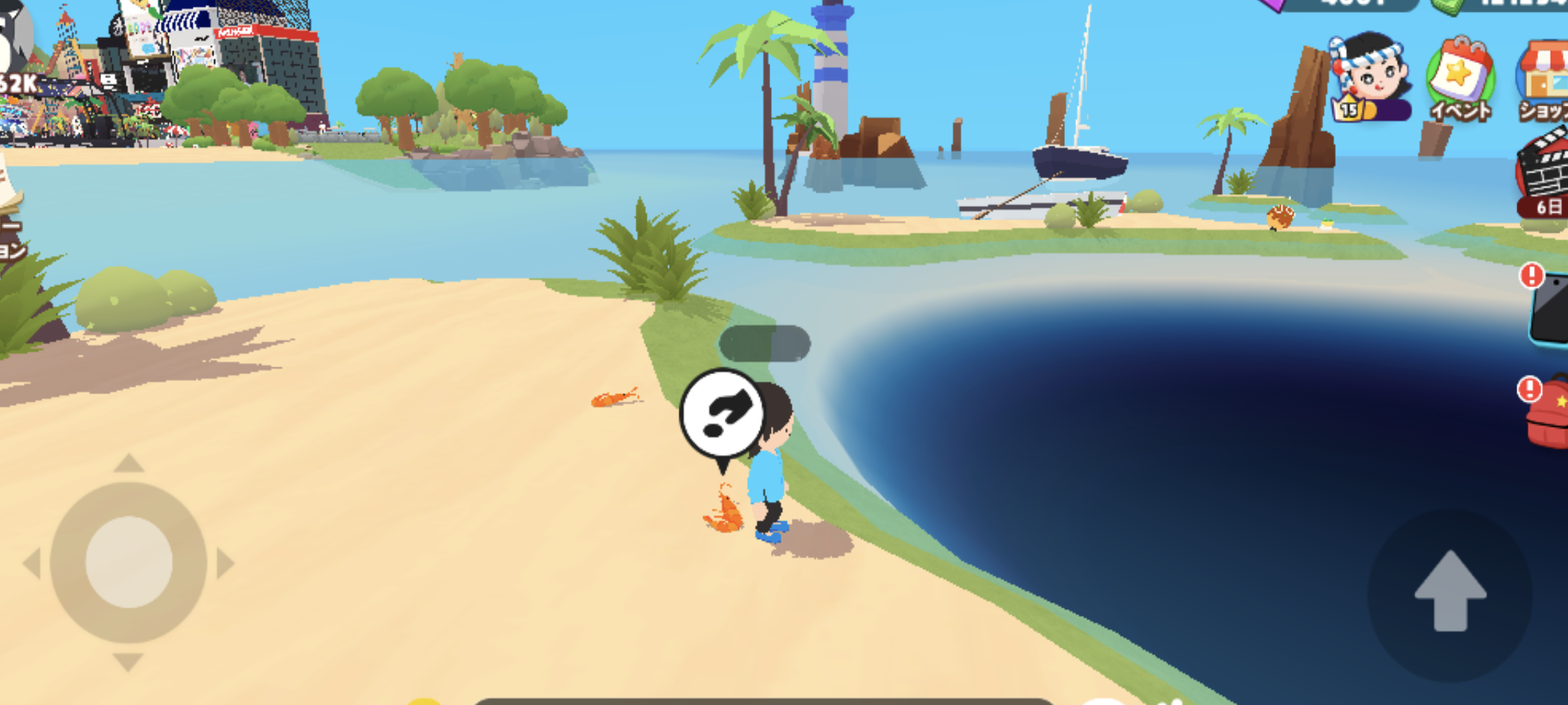
Task: Open the ショップ shop icon
Action: [x=1546, y=80]
